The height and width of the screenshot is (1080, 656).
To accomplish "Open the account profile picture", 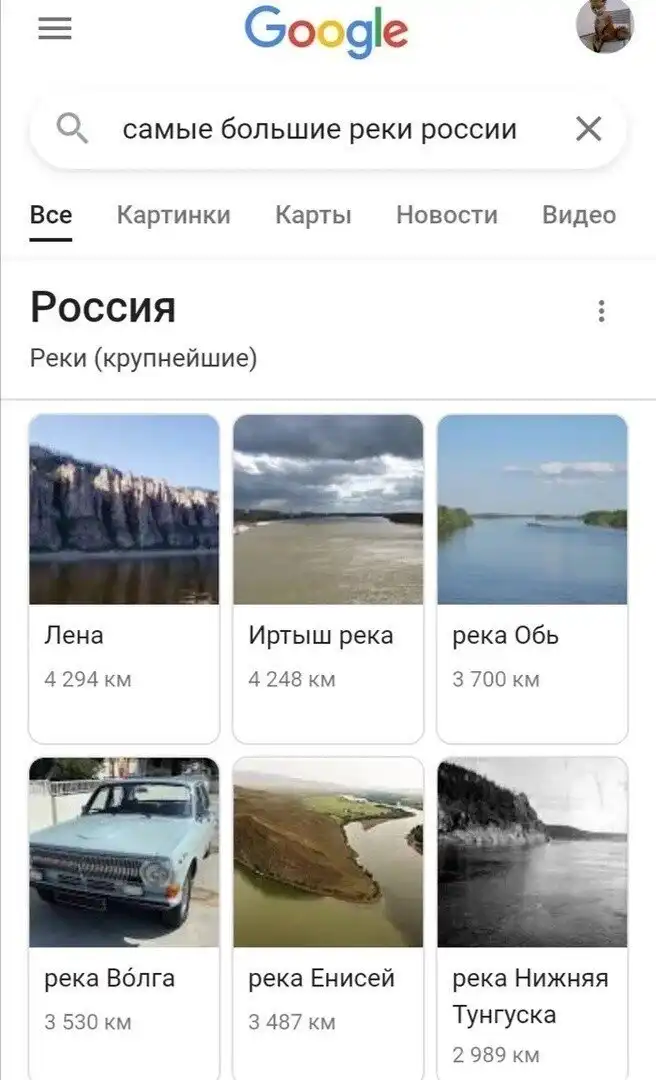I will coord(604,26).
